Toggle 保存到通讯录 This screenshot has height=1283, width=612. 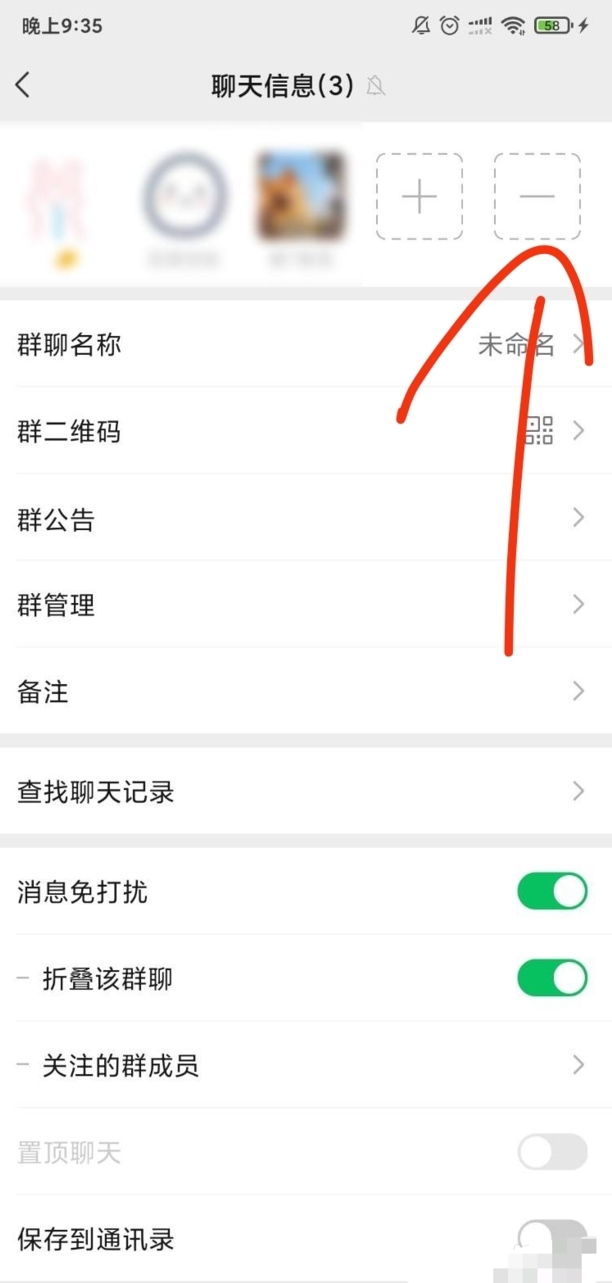click(x=552, y=1238)
